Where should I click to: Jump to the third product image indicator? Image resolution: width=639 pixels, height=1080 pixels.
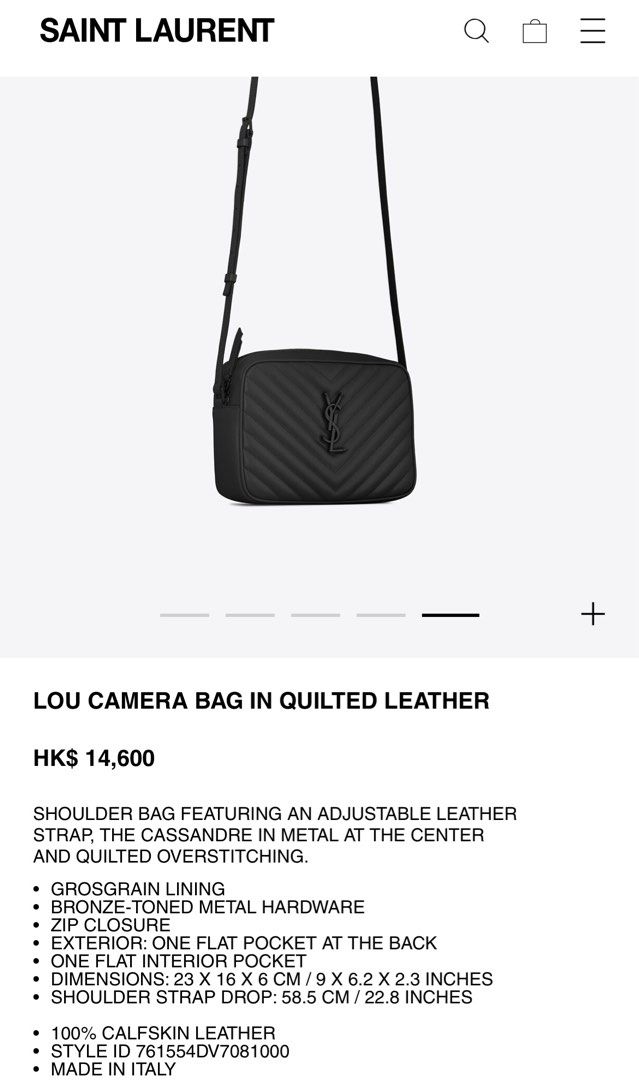[315, 615]
